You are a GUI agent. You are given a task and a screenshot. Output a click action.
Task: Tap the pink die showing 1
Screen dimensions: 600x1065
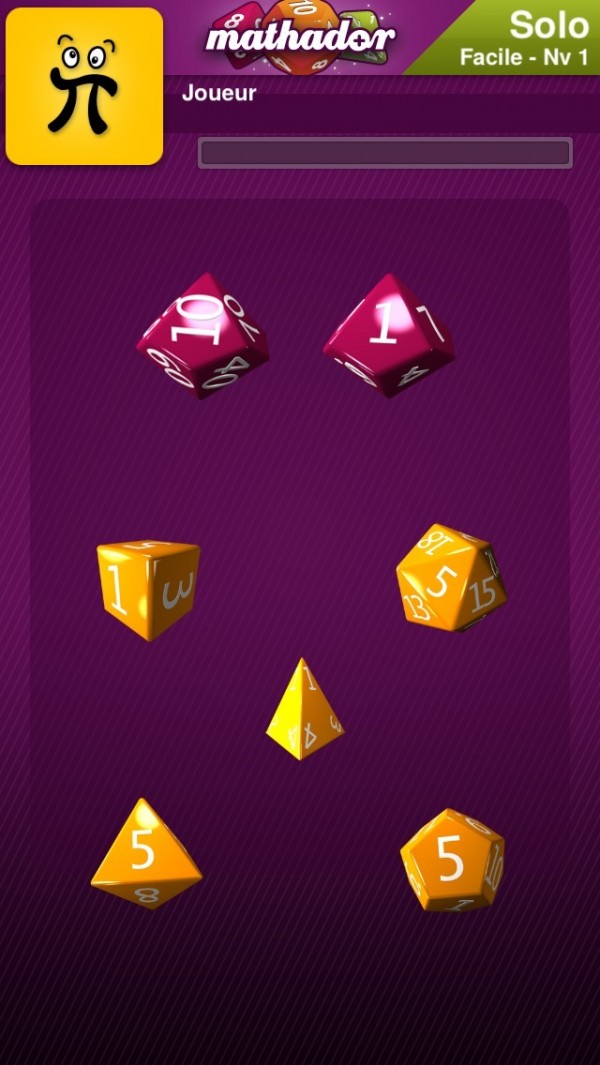pyautogui.click(x=389, y=335)
